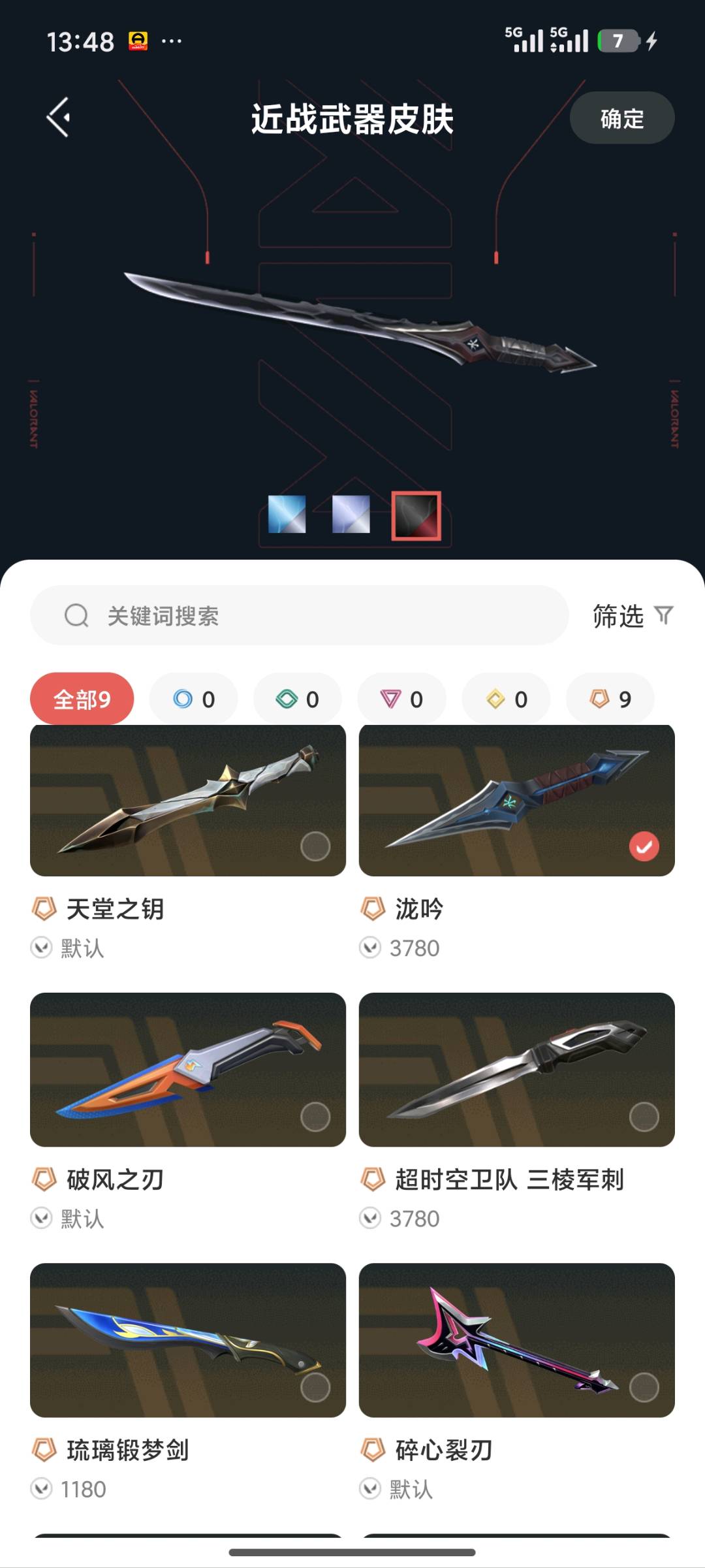Filter by the green diamond tier chip

click(x=298, y=699)
